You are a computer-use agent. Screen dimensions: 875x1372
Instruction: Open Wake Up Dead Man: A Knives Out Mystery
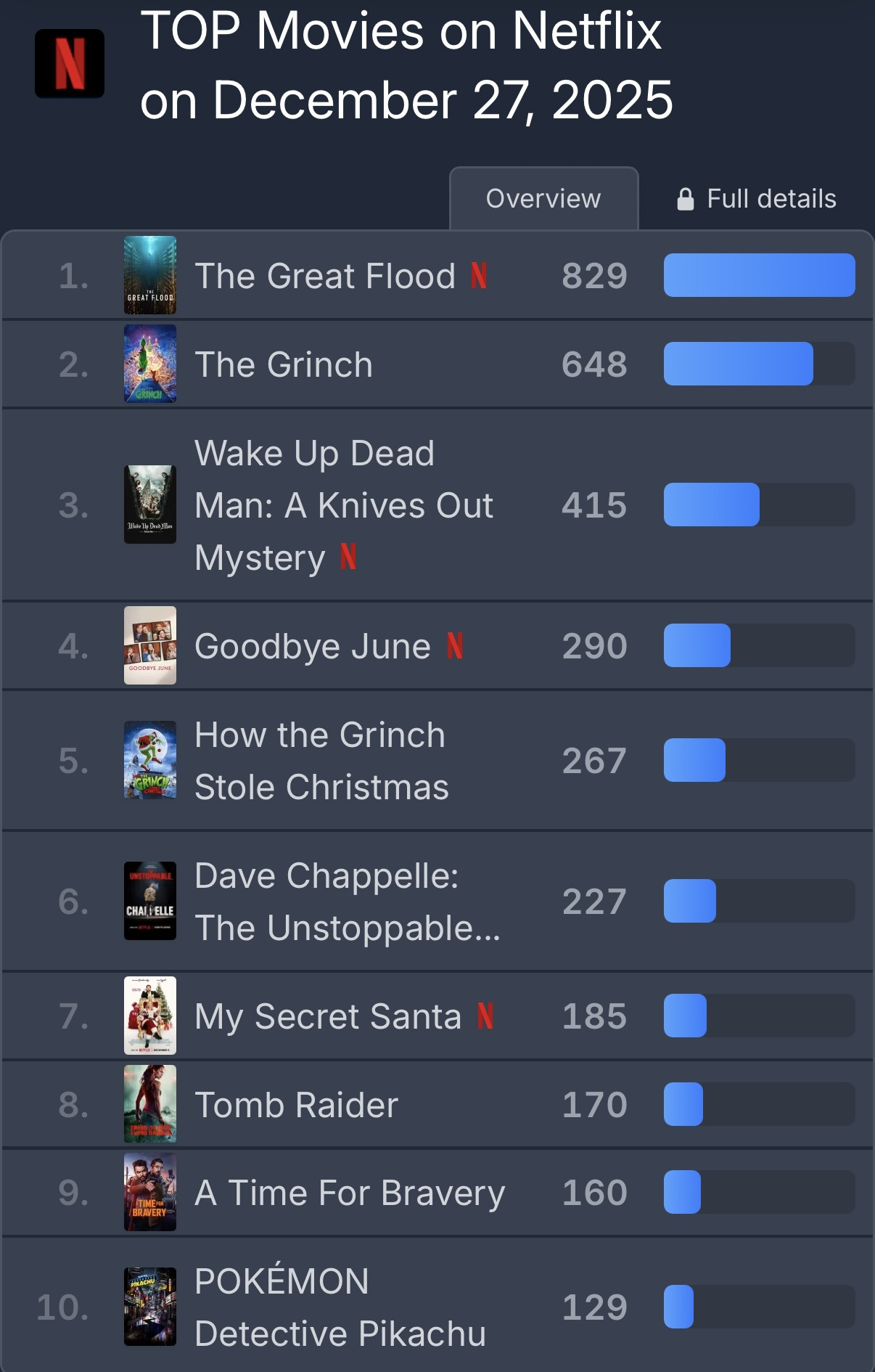pos(343,505)
